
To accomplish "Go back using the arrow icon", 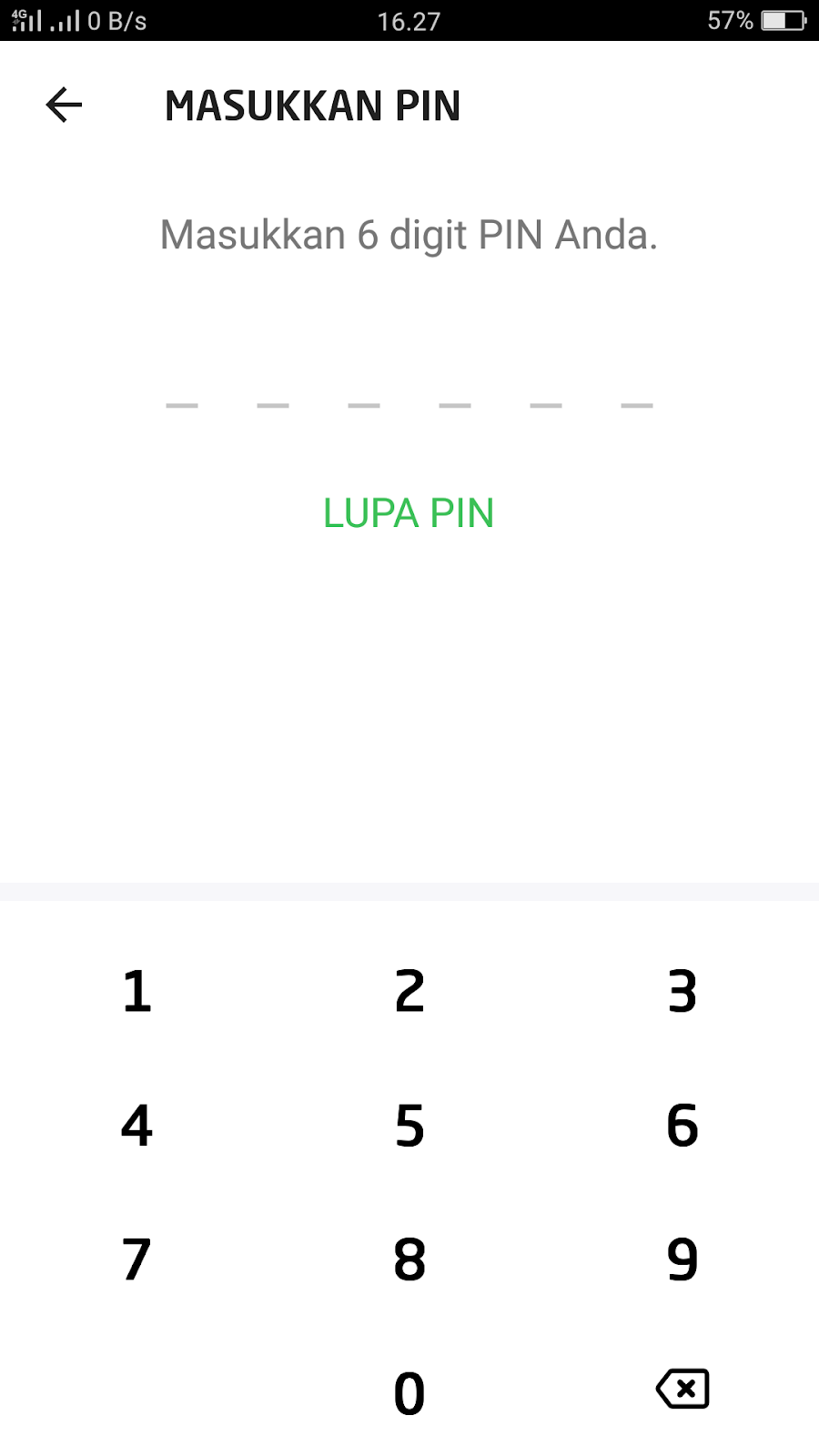I will [64, 106].
